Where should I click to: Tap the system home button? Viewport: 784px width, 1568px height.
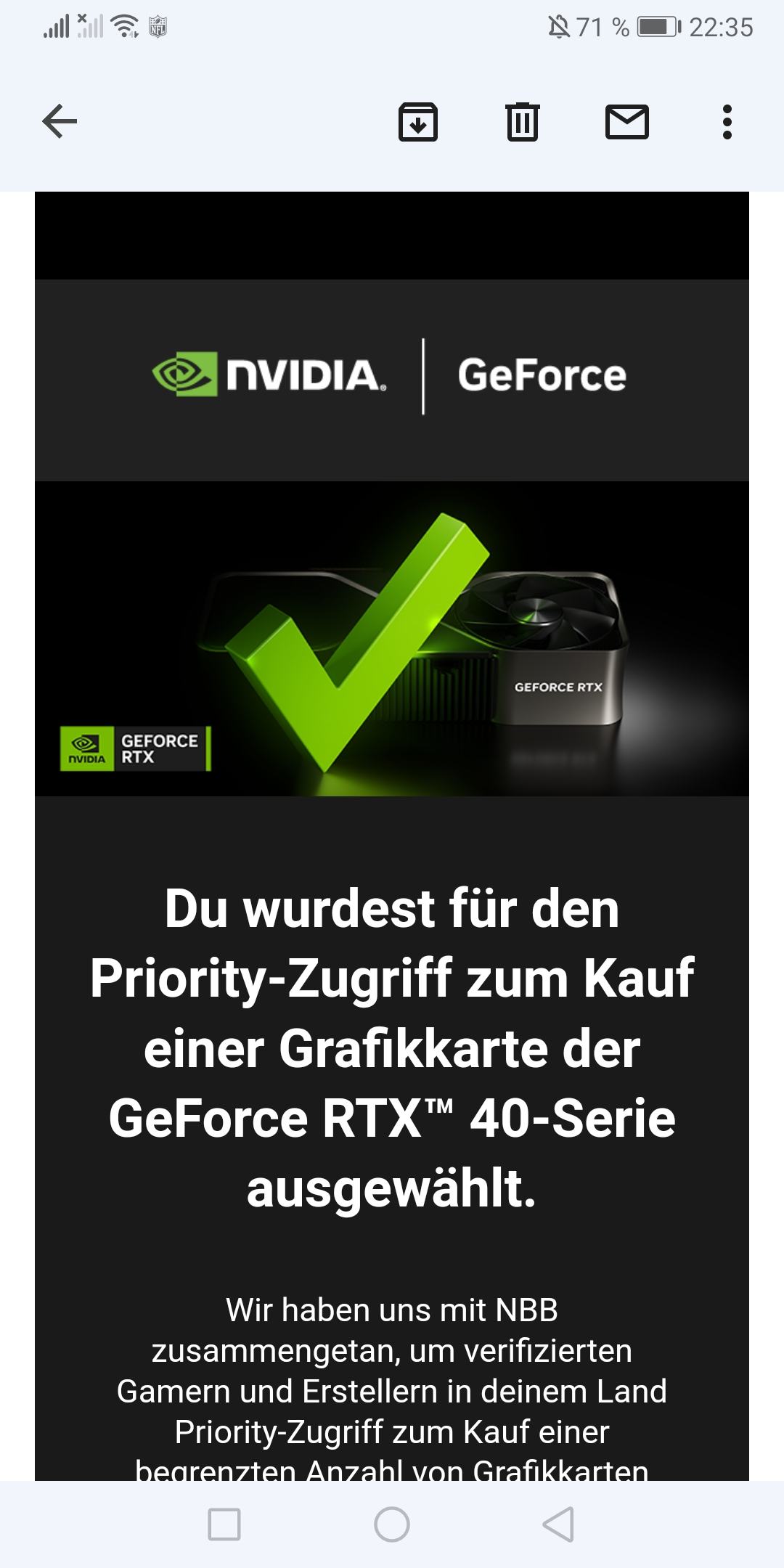point(392,1524)
